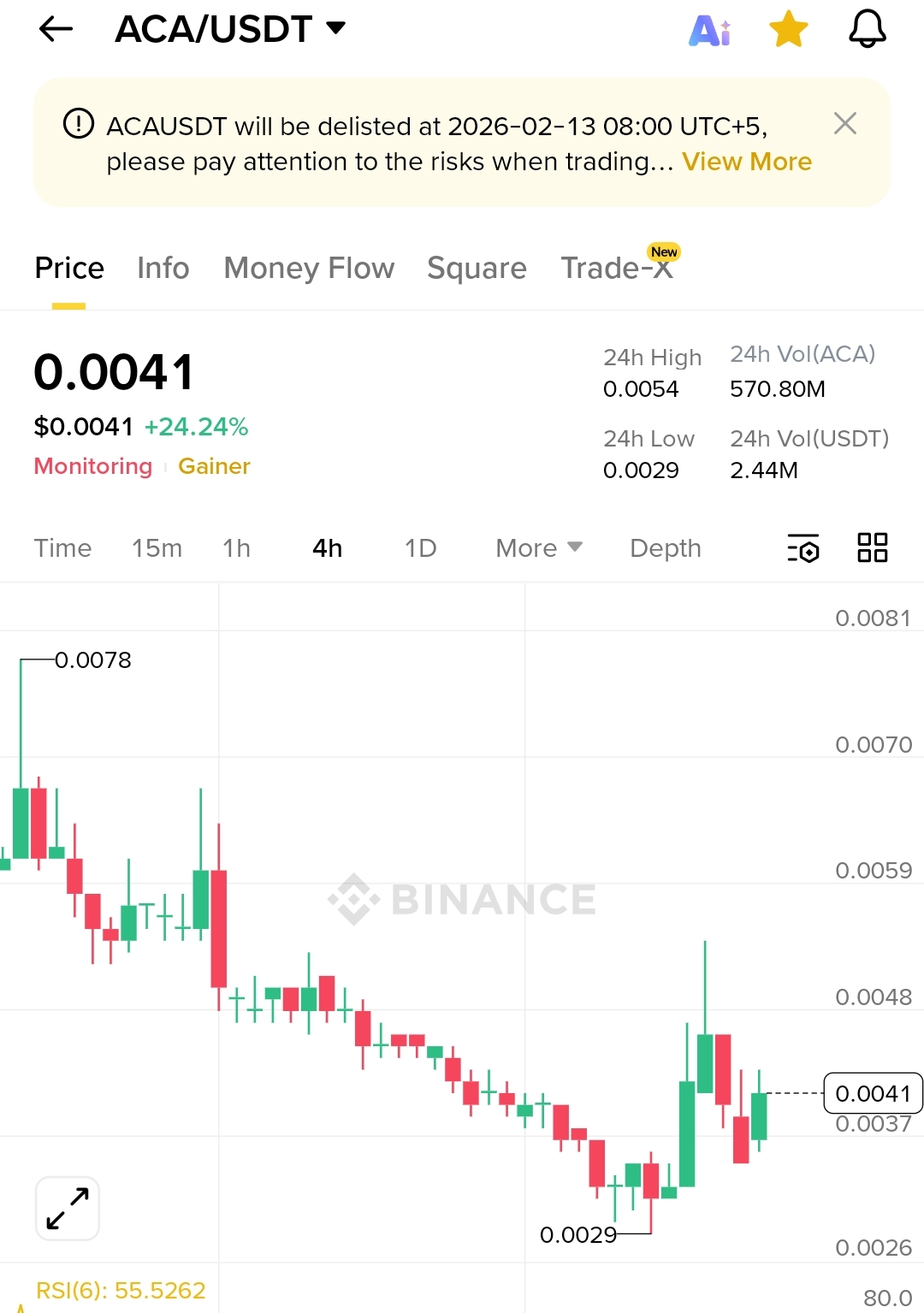
Task: Dismiss the delisting warning banner
Action: [844, 124]
